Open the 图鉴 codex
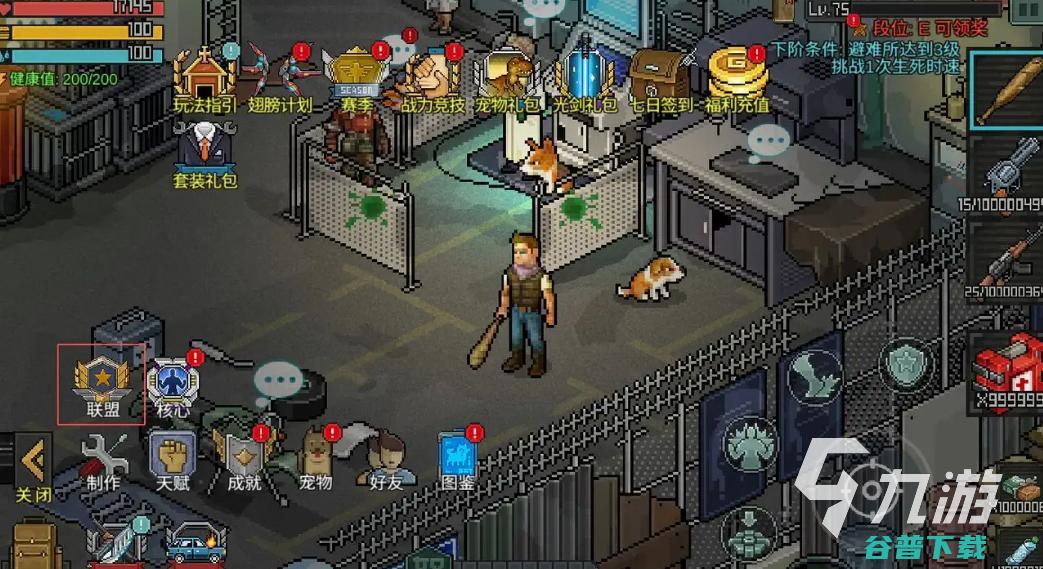 [x=458, y=459]
